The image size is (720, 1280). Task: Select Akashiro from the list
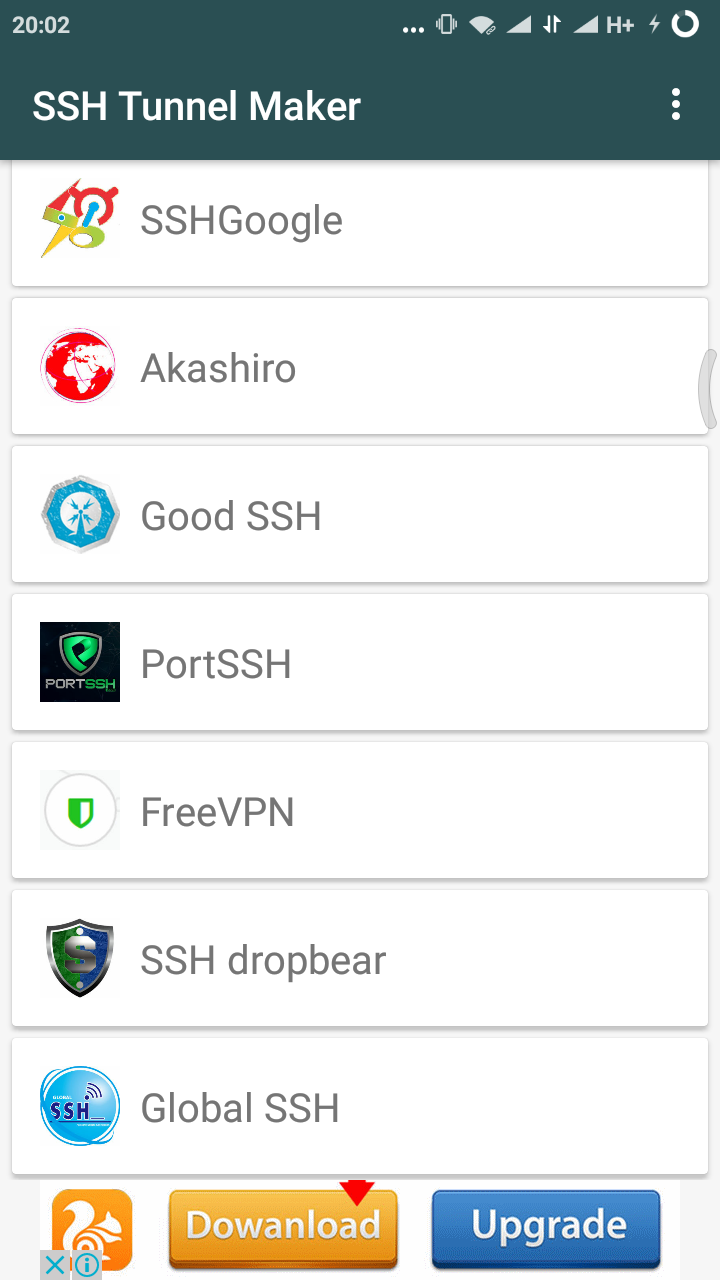[x=360, y=368]
